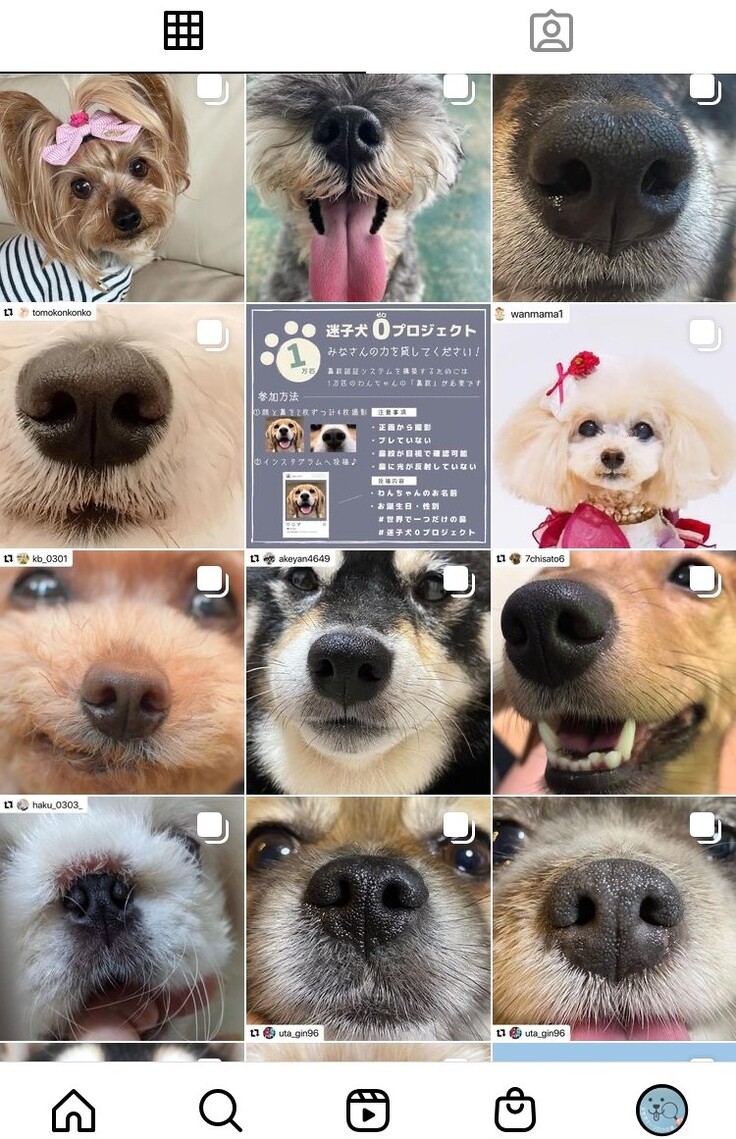Open the lost dog project poster post
This screenshot has width=736, height=1139.
368,427
